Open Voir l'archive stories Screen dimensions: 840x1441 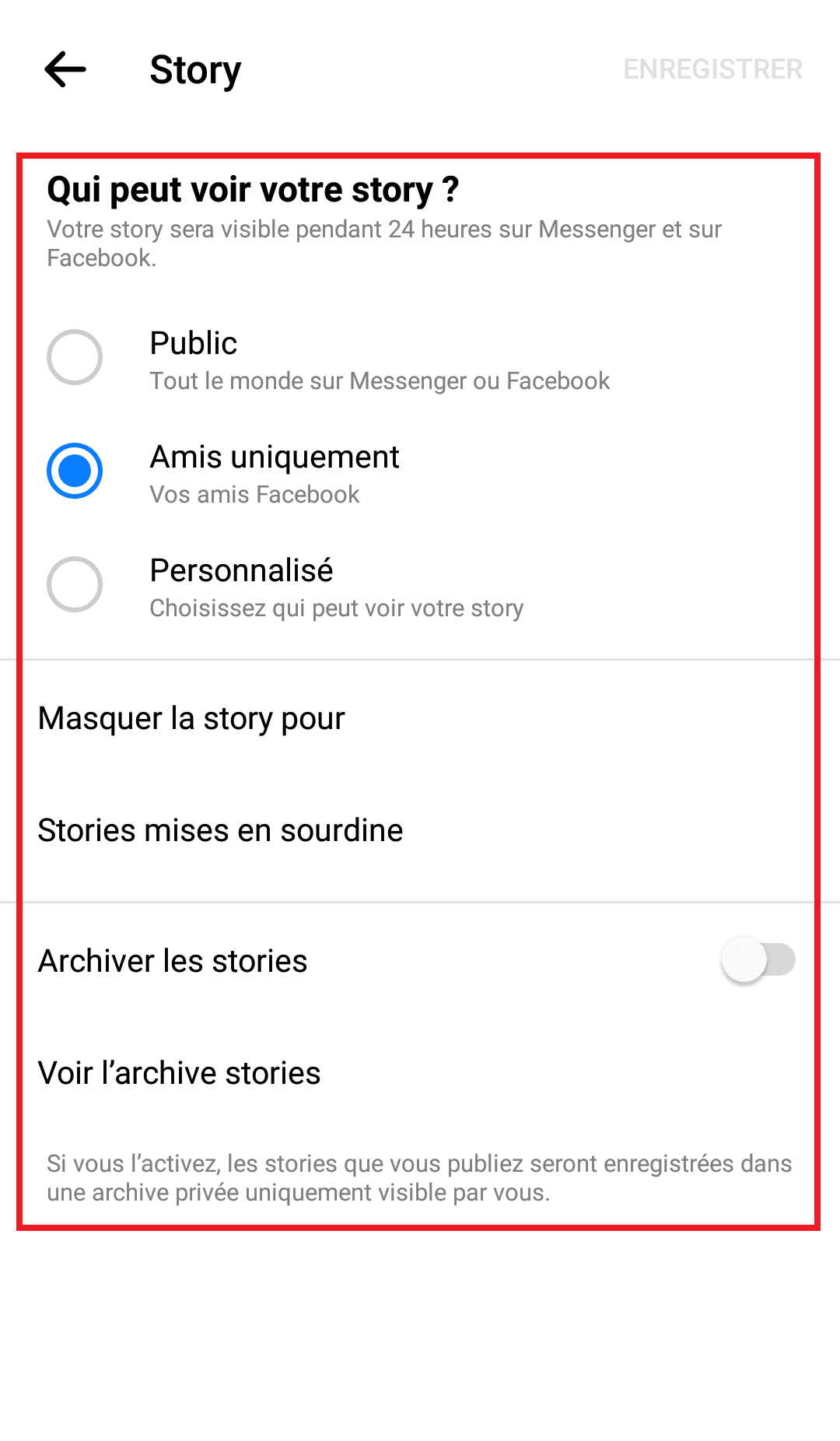pyautogui.click(x=420, y=1073)
